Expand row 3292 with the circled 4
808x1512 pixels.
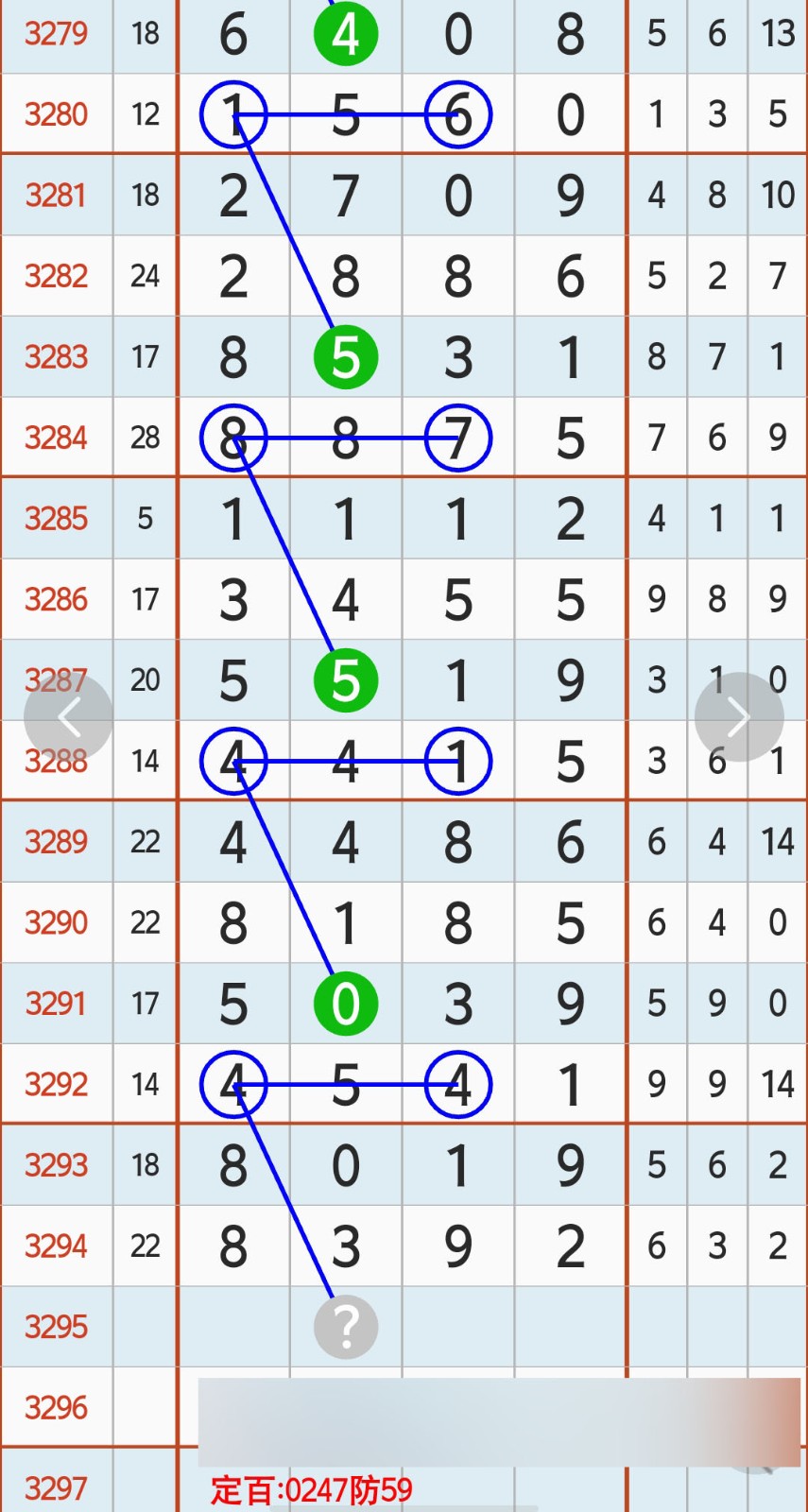click(233, 1085)
